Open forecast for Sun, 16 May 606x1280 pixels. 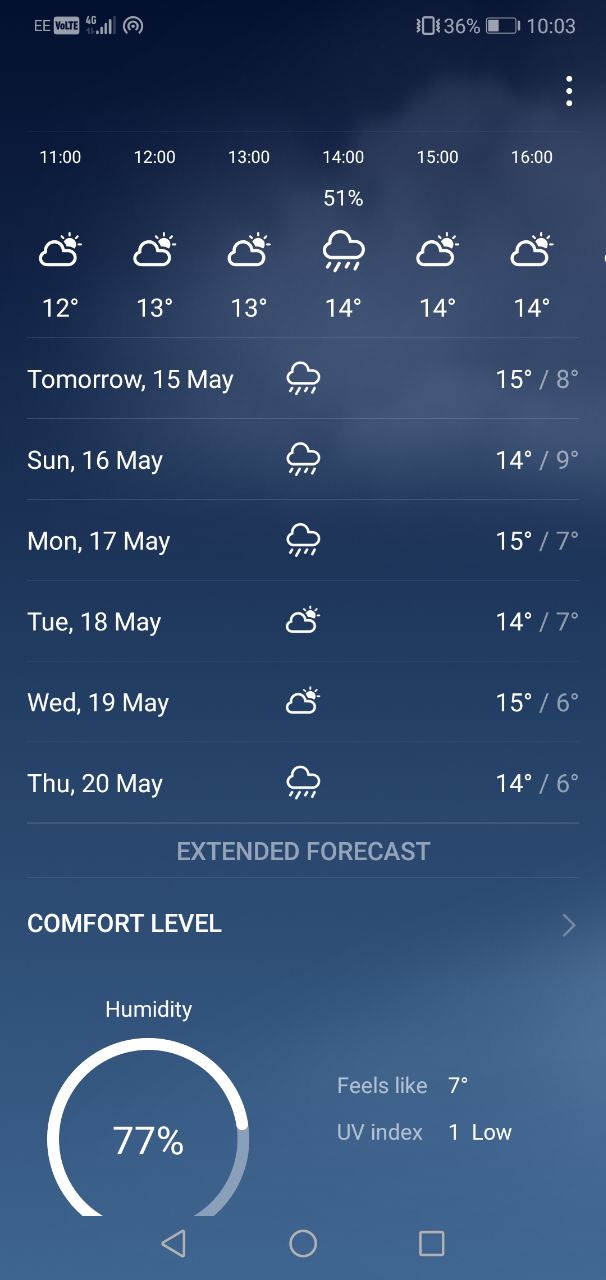pos(303,460)
